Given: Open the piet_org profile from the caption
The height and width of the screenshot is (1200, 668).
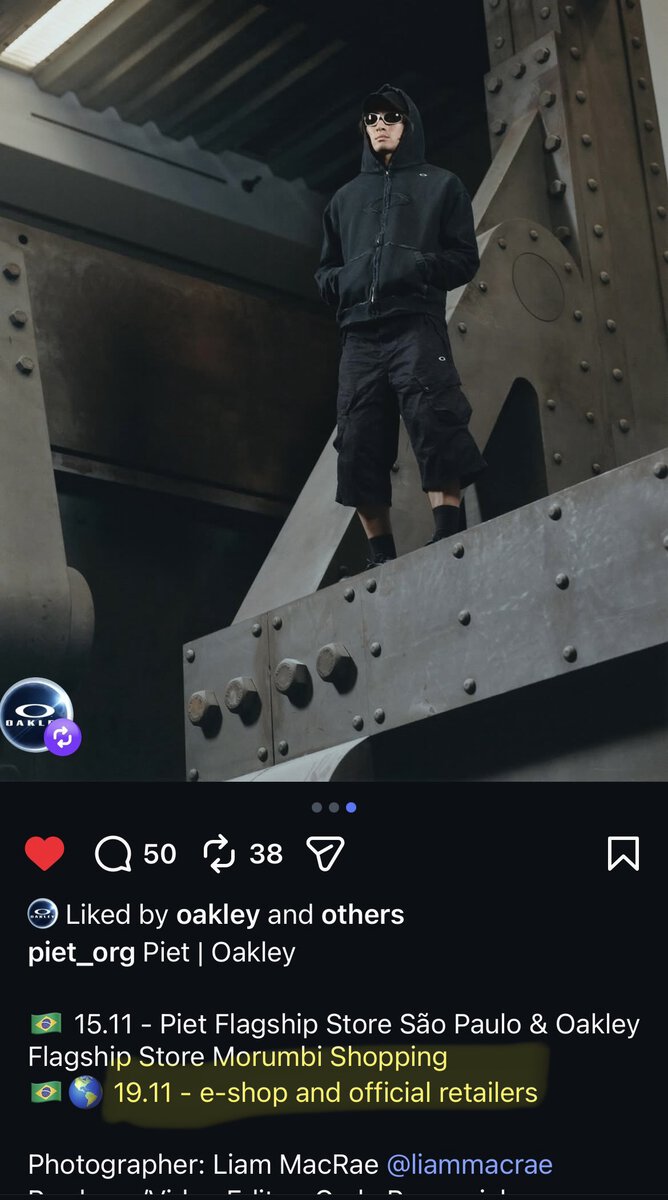Looking at the screenshot, I should pyautogui.click(x=81, y=952).
